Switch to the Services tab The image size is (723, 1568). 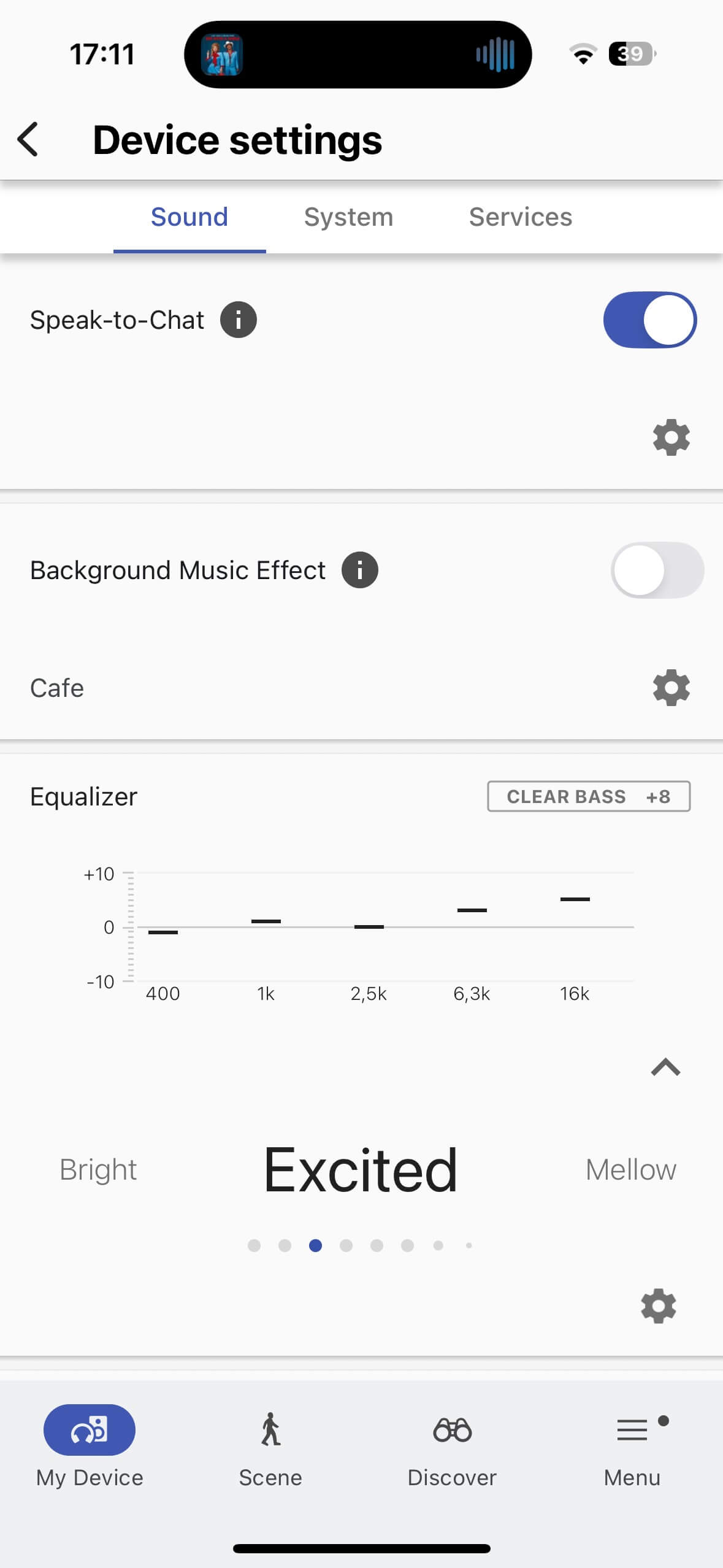pos(520,217)
